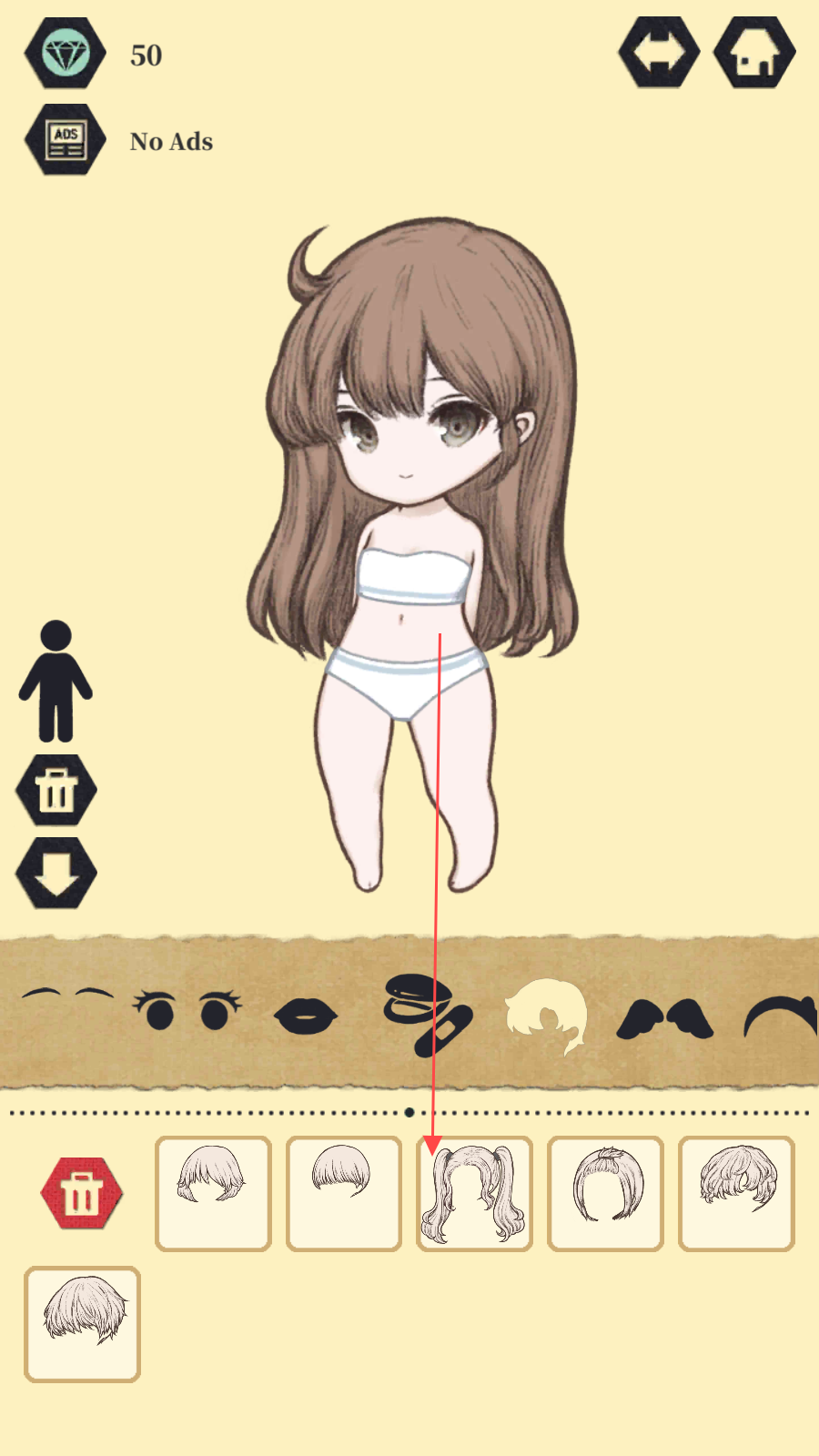Flip the character with the double-arrow icon
Viewport: 819px width, 1456px height.
660,53
